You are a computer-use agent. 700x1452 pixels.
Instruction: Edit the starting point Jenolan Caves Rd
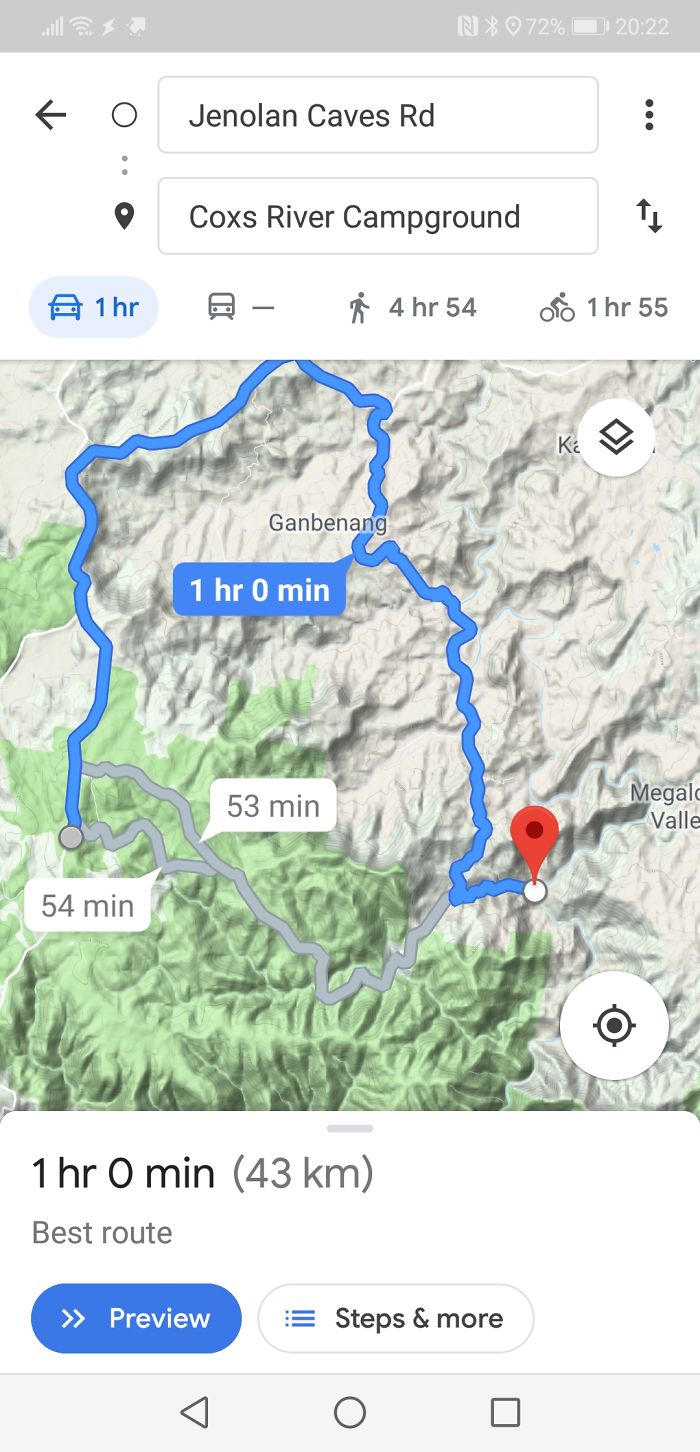(377, 115)
